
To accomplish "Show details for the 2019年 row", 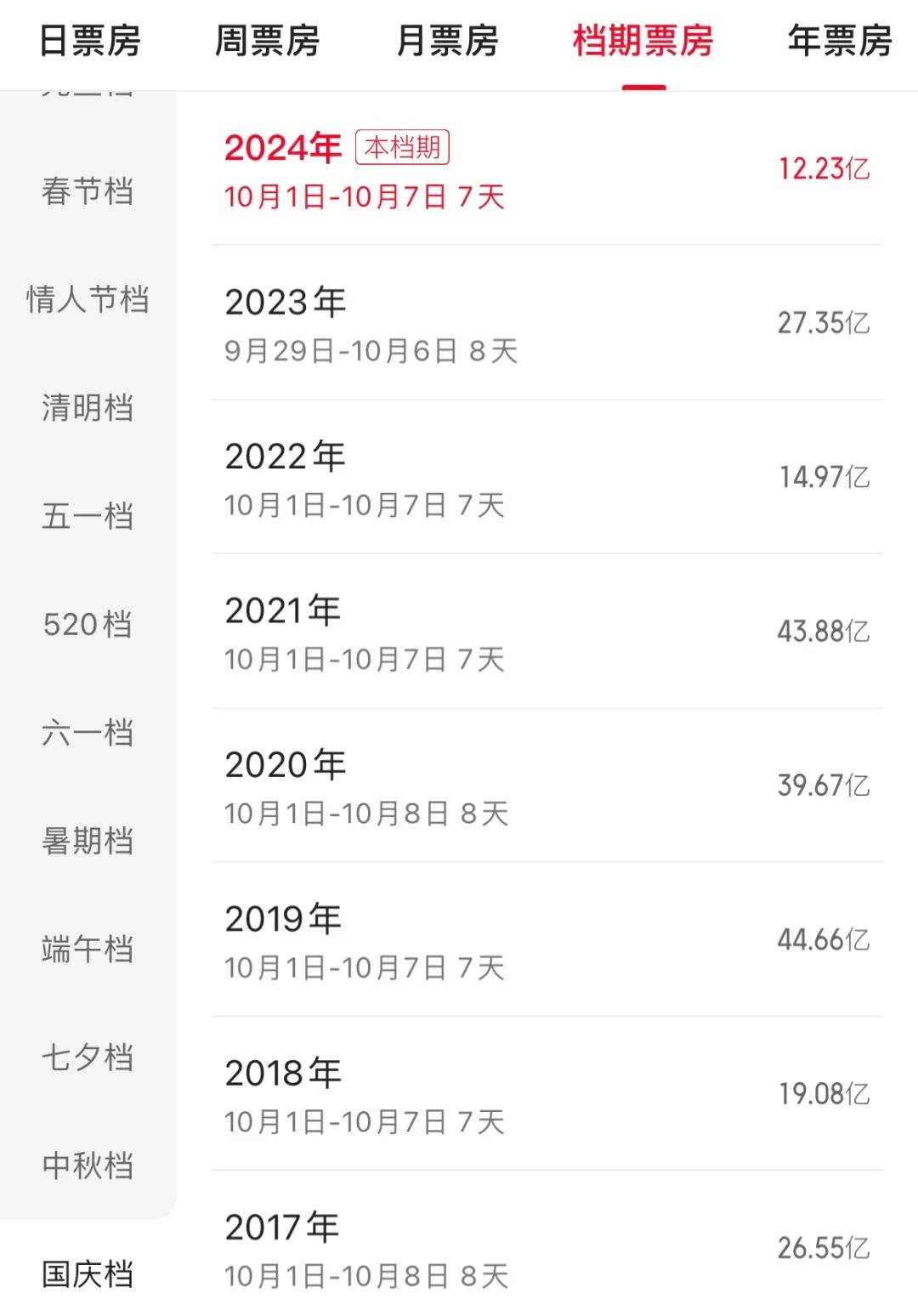I will 547,941.
